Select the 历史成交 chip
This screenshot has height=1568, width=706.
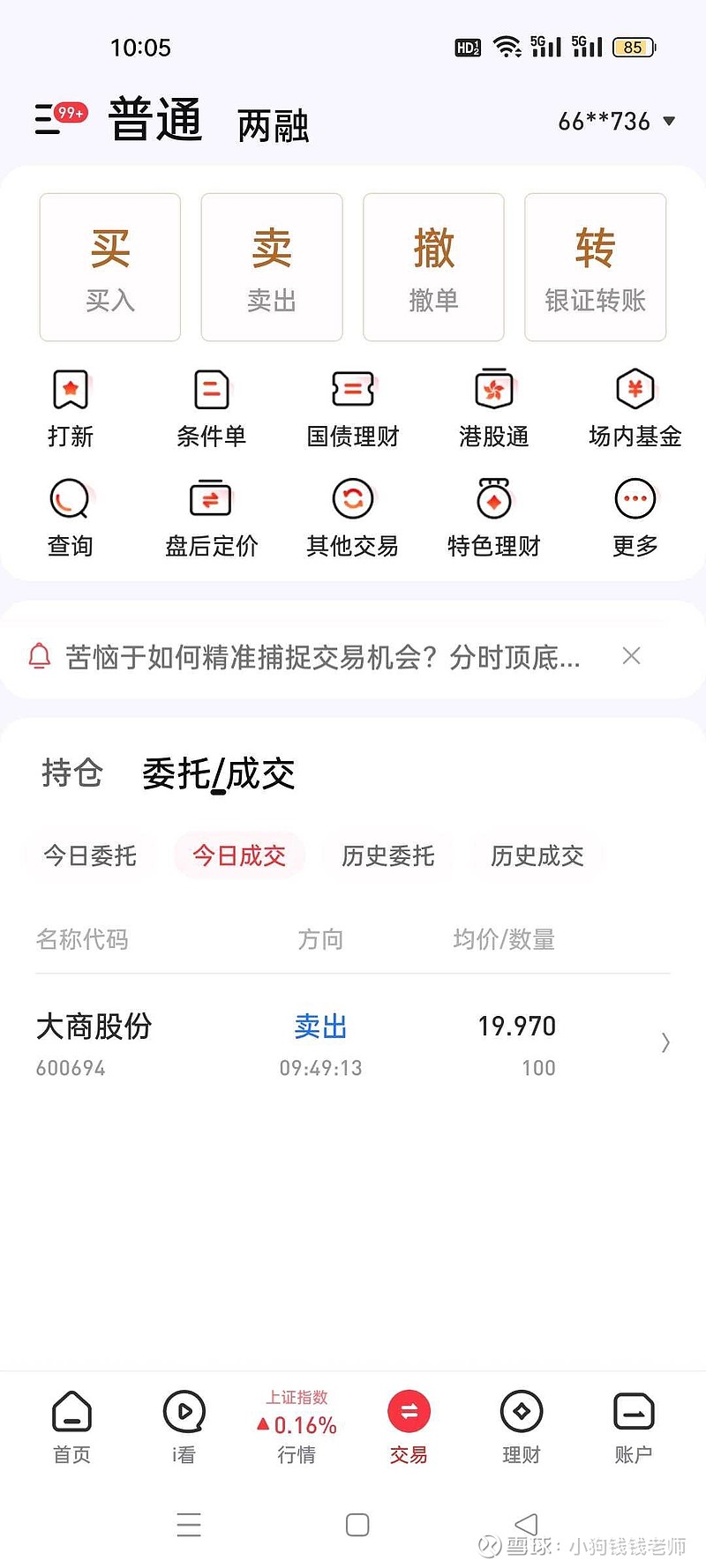(537, 855)
